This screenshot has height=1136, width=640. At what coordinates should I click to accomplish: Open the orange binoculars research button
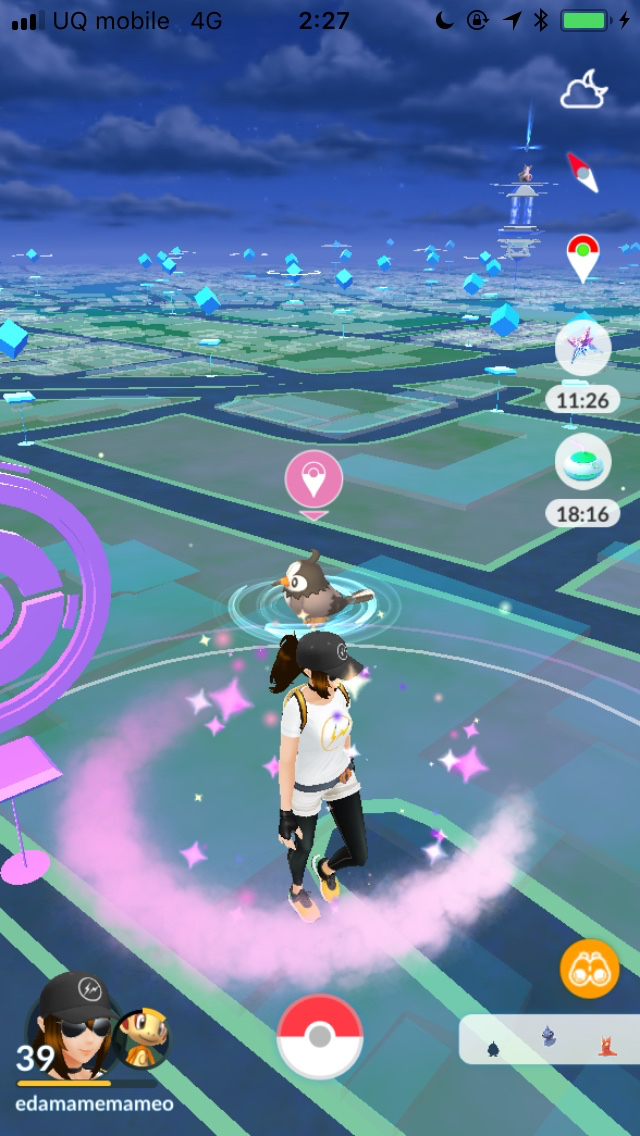pyautogui.click(x=589, y=968)
